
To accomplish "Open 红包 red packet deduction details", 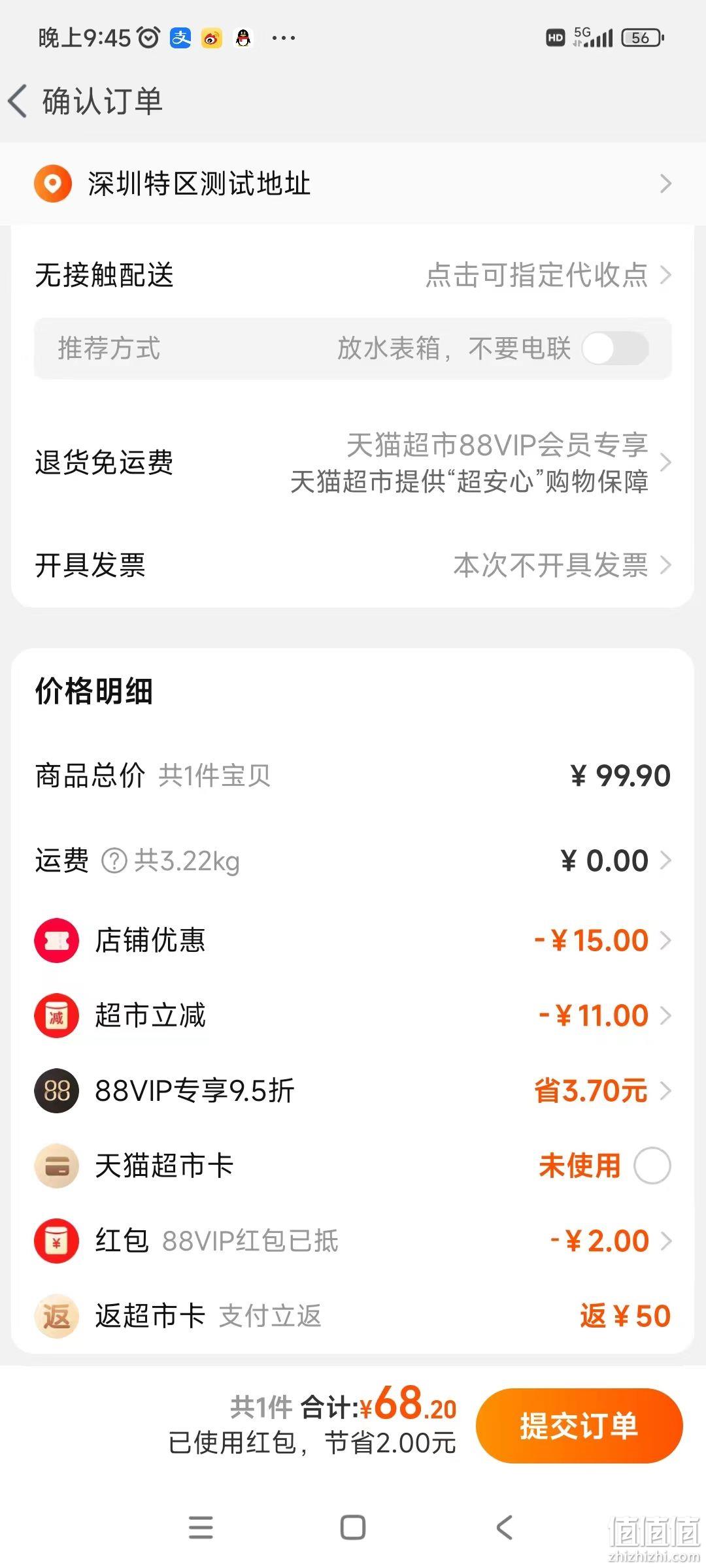I will tap(353, 1241).
